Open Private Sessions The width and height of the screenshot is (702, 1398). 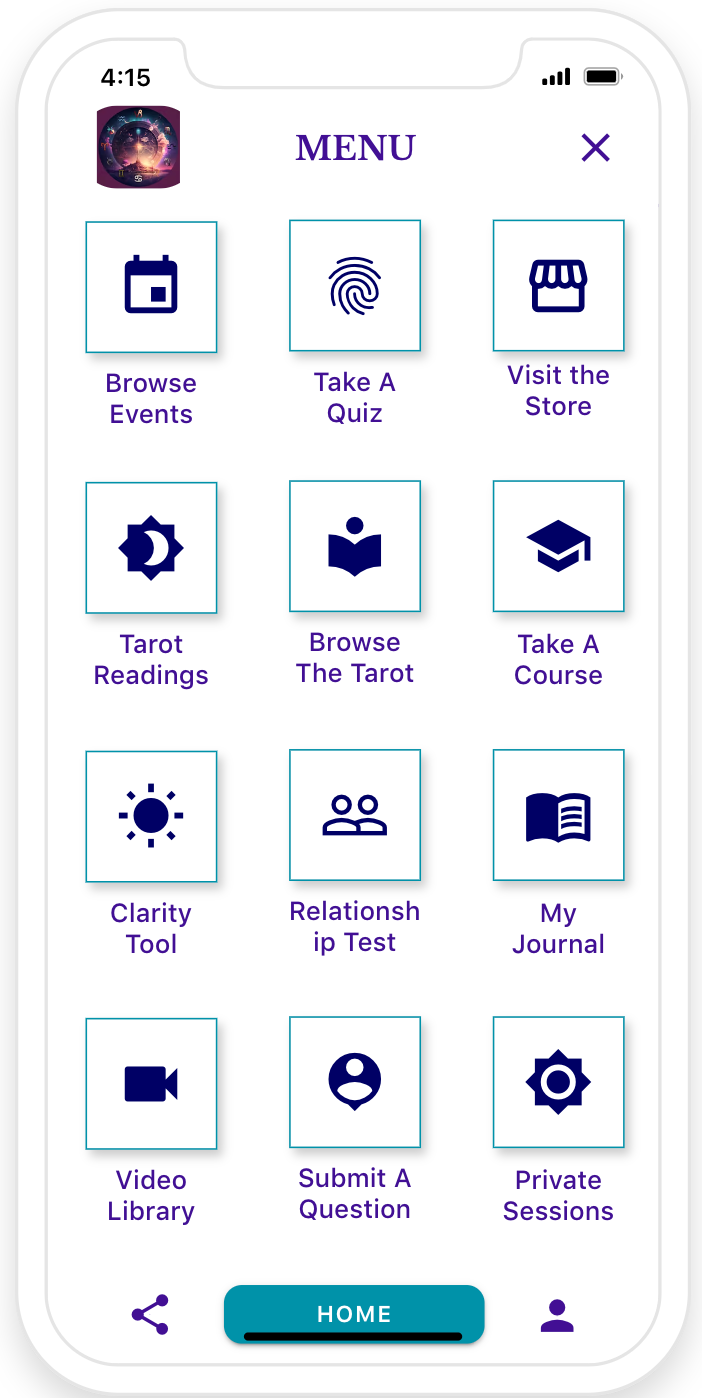click(558, 1082)
